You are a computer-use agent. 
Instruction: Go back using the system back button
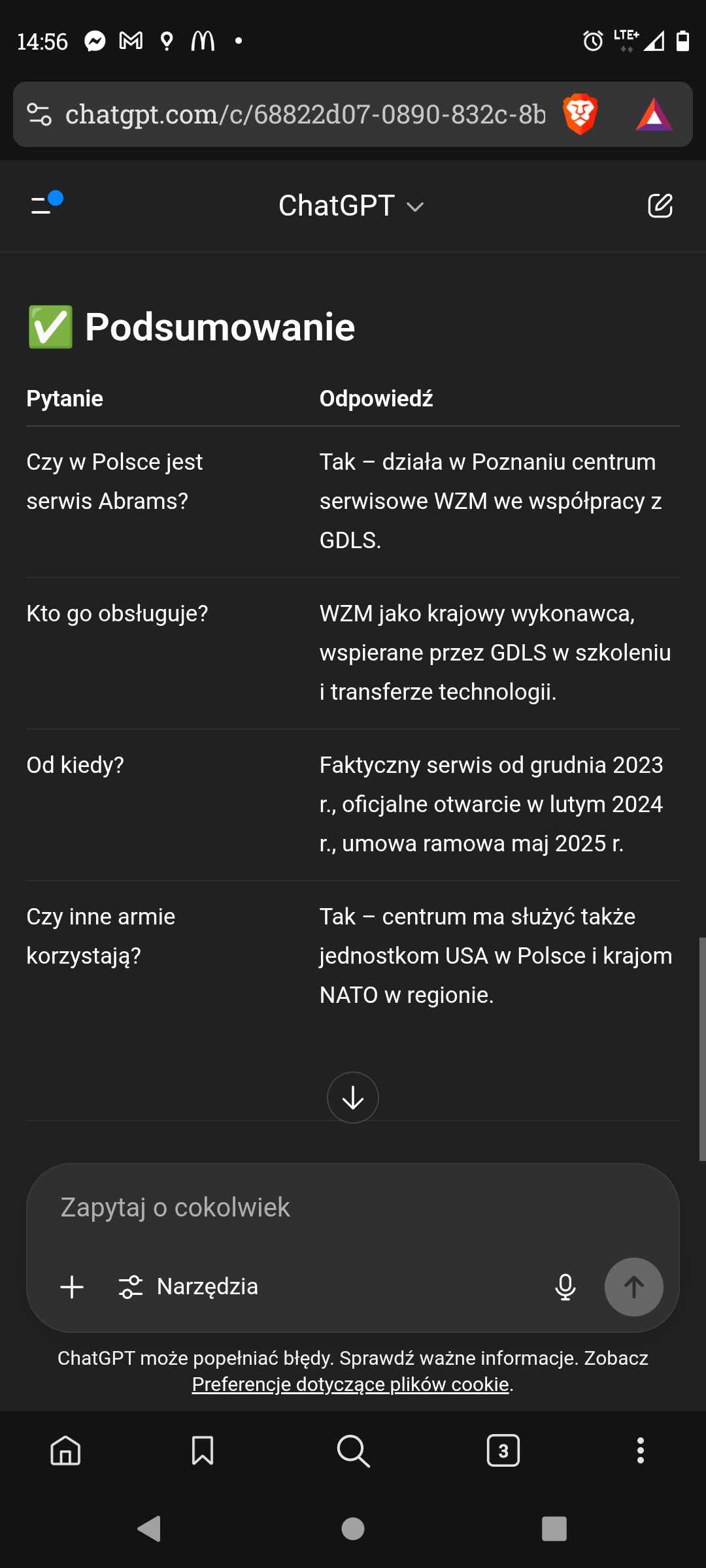pyautogui.click(x=150, y=1529)
